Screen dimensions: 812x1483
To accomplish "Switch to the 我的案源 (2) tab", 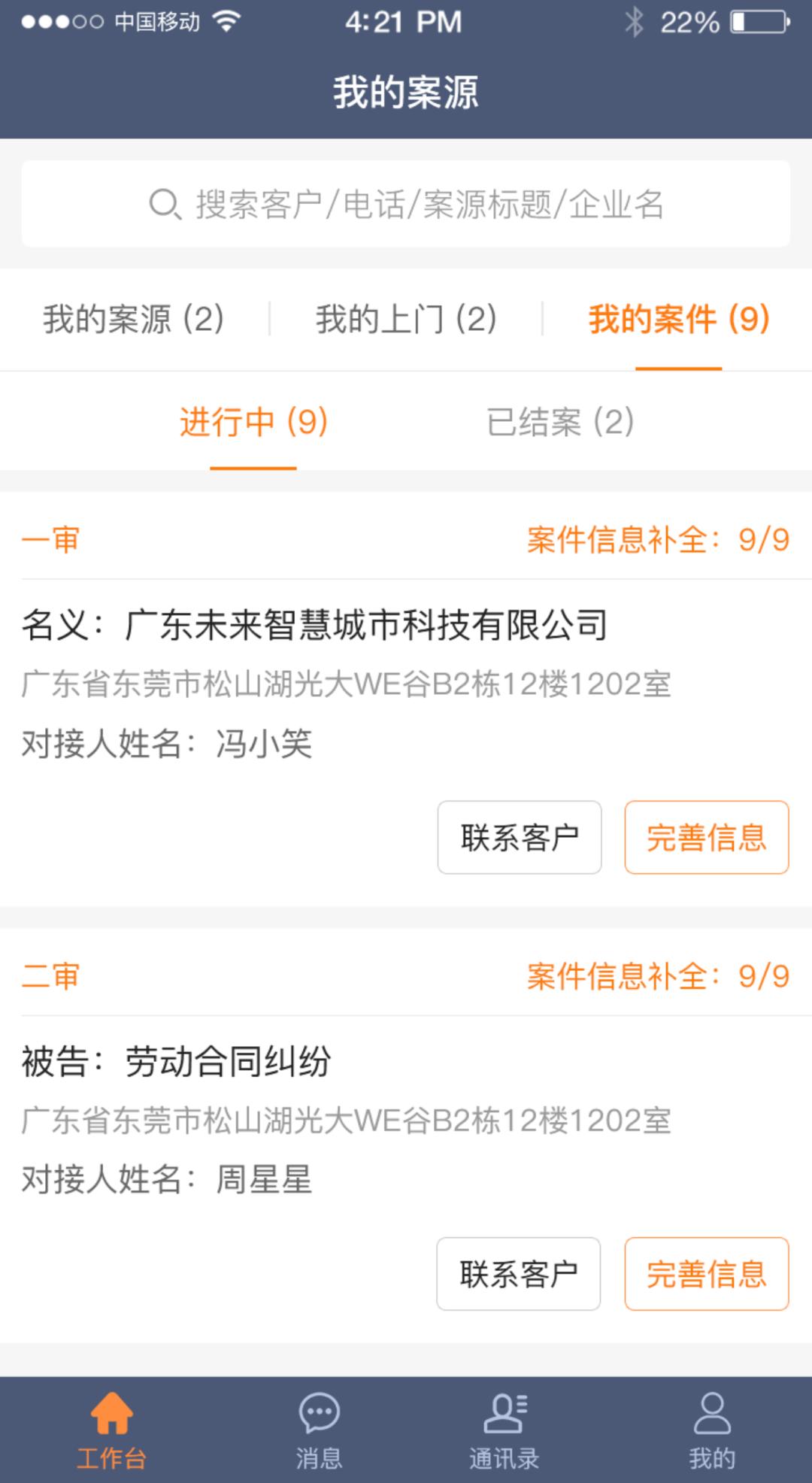I will pyautogui.click(x=134, y=319).
